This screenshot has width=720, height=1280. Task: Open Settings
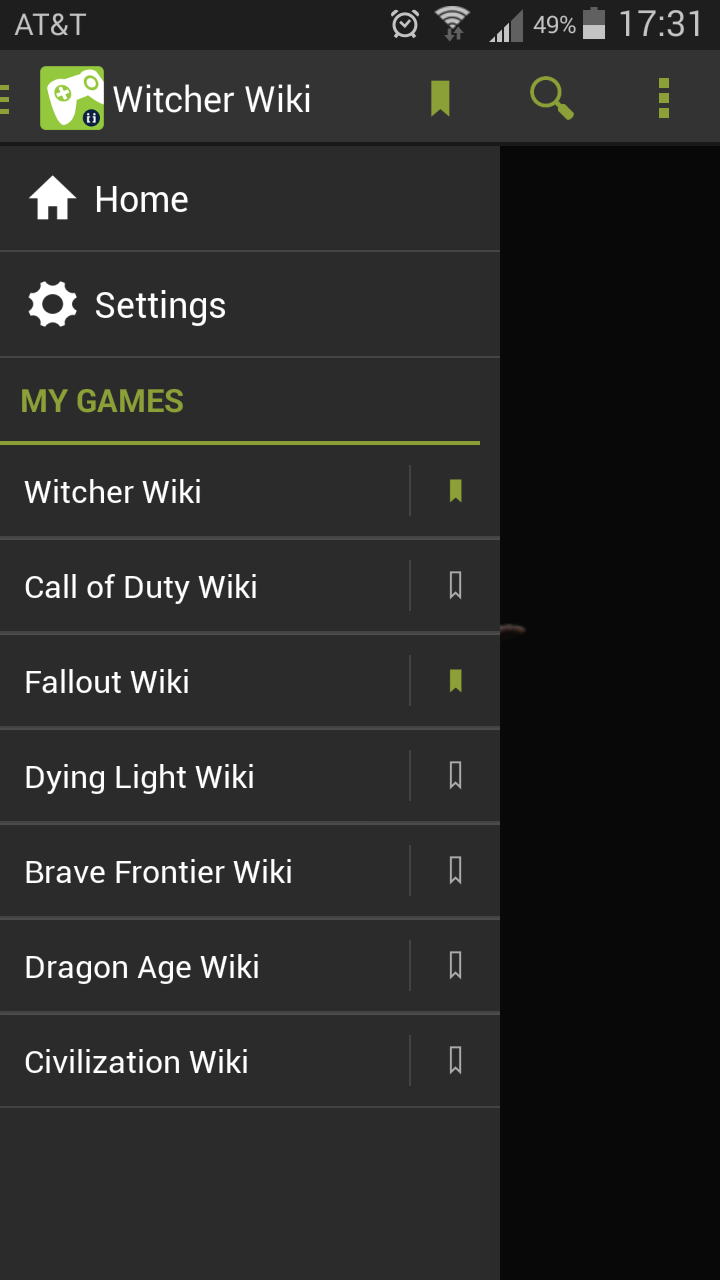160,305
